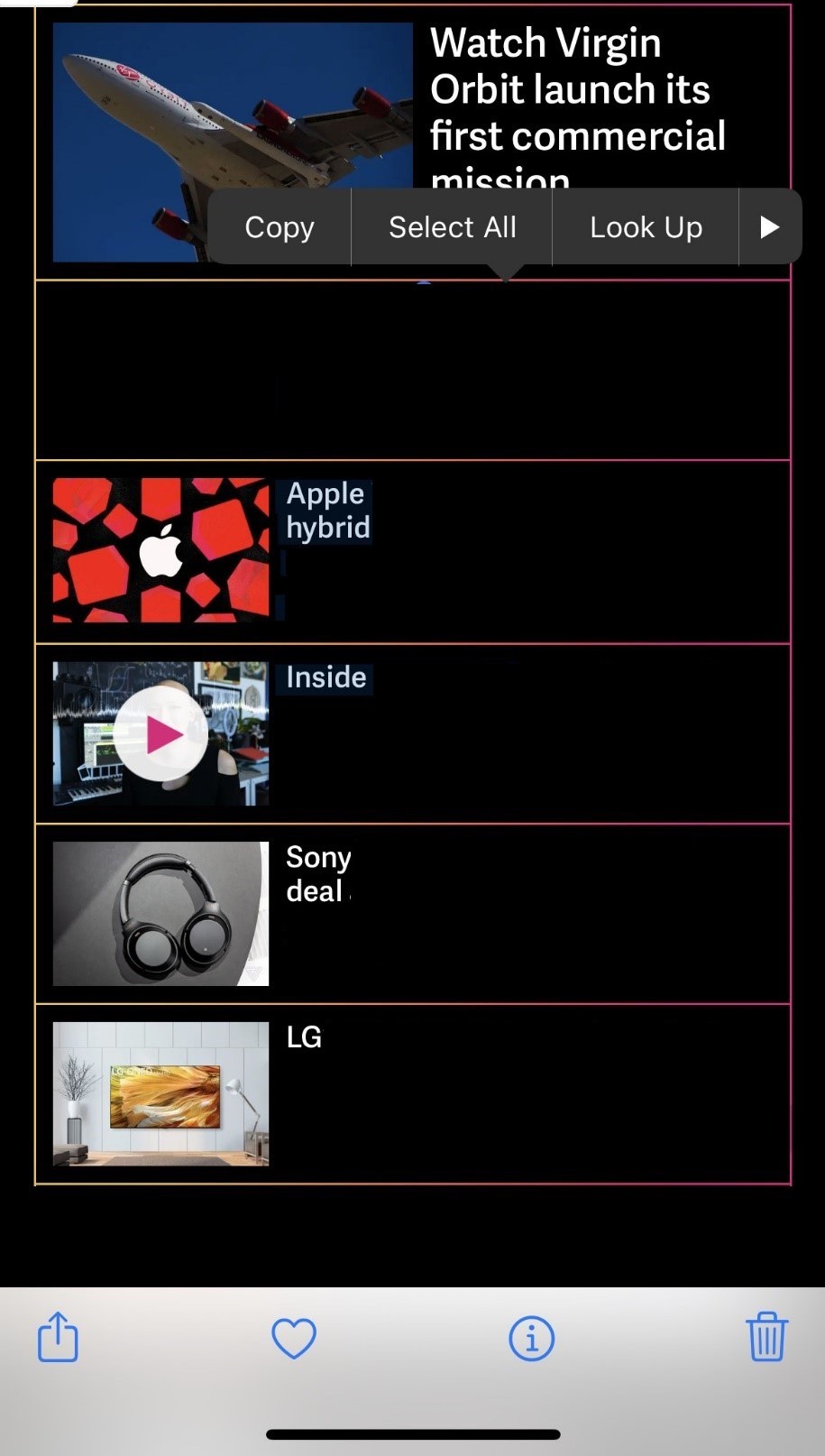Delete this photo with the trash icon
This screenshot has width=825, height=1456.
766,1337
